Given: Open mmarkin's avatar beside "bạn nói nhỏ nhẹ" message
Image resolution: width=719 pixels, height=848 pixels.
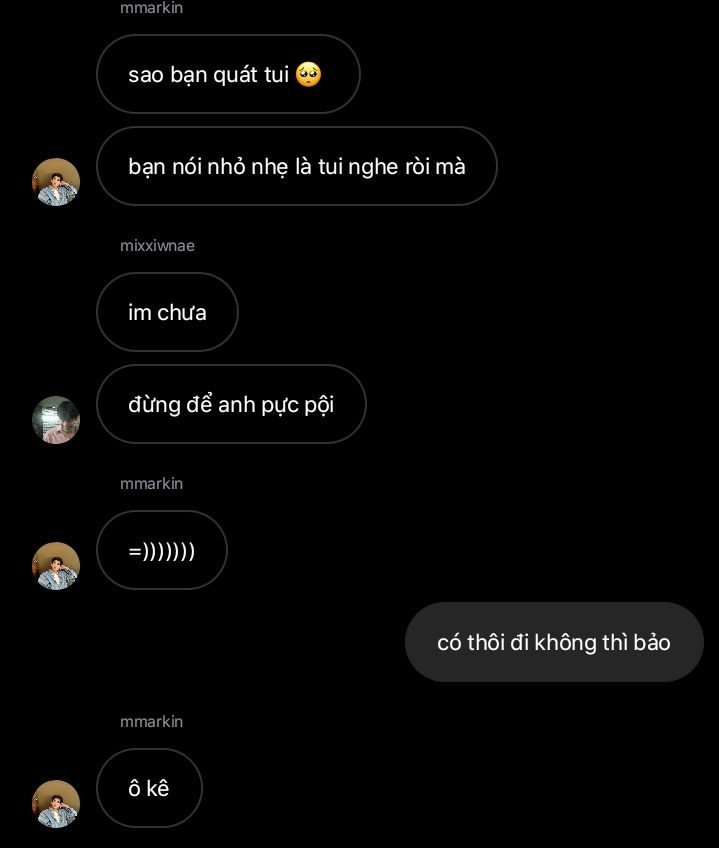Looking at the screenshot, I should 56,182.
